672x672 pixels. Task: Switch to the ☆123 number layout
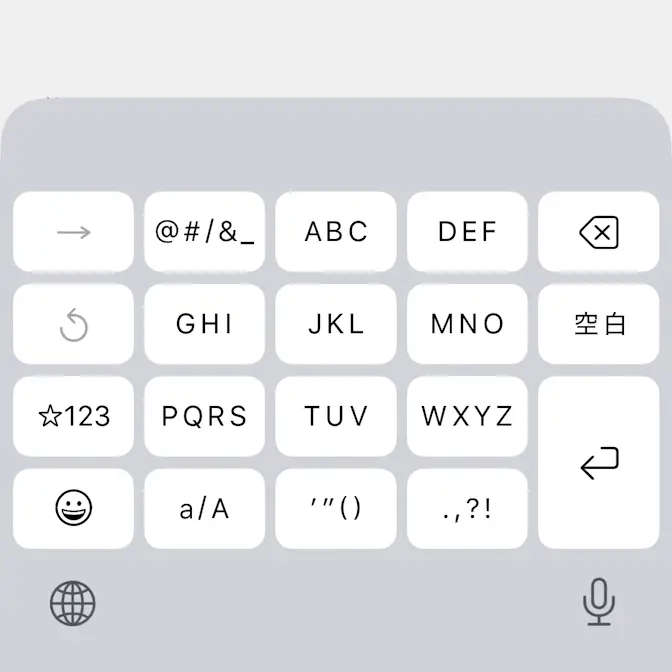click(x=73, y=416)
